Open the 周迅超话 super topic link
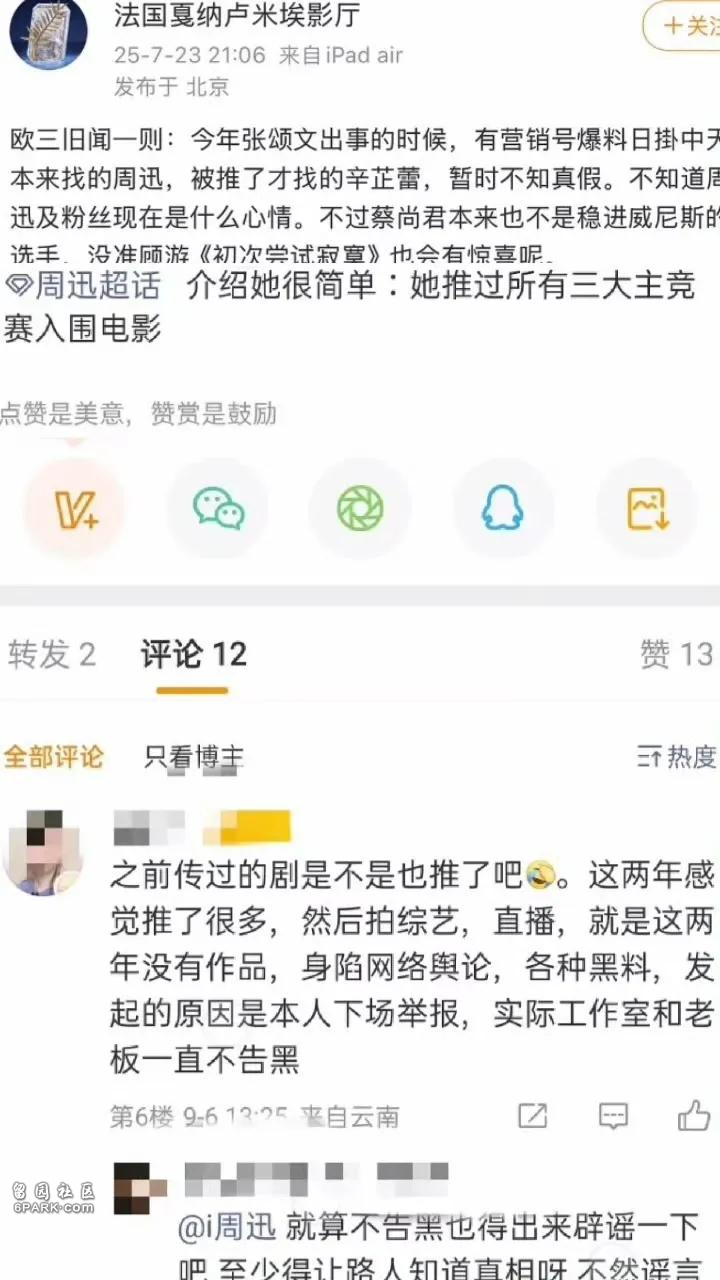The image size is (720, 1280). (x=84, y=285)
